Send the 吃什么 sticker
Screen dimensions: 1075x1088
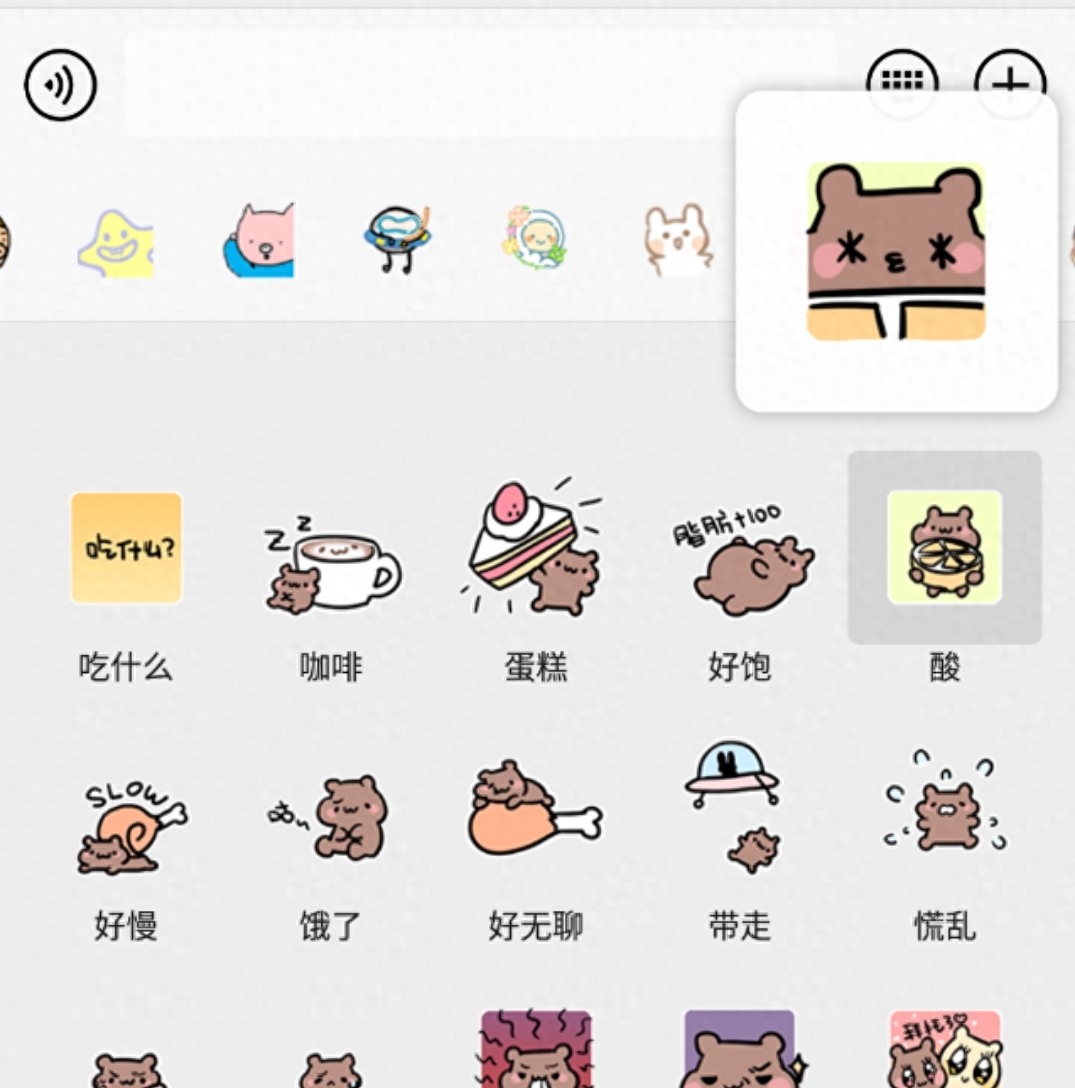(x=126, y=548)
